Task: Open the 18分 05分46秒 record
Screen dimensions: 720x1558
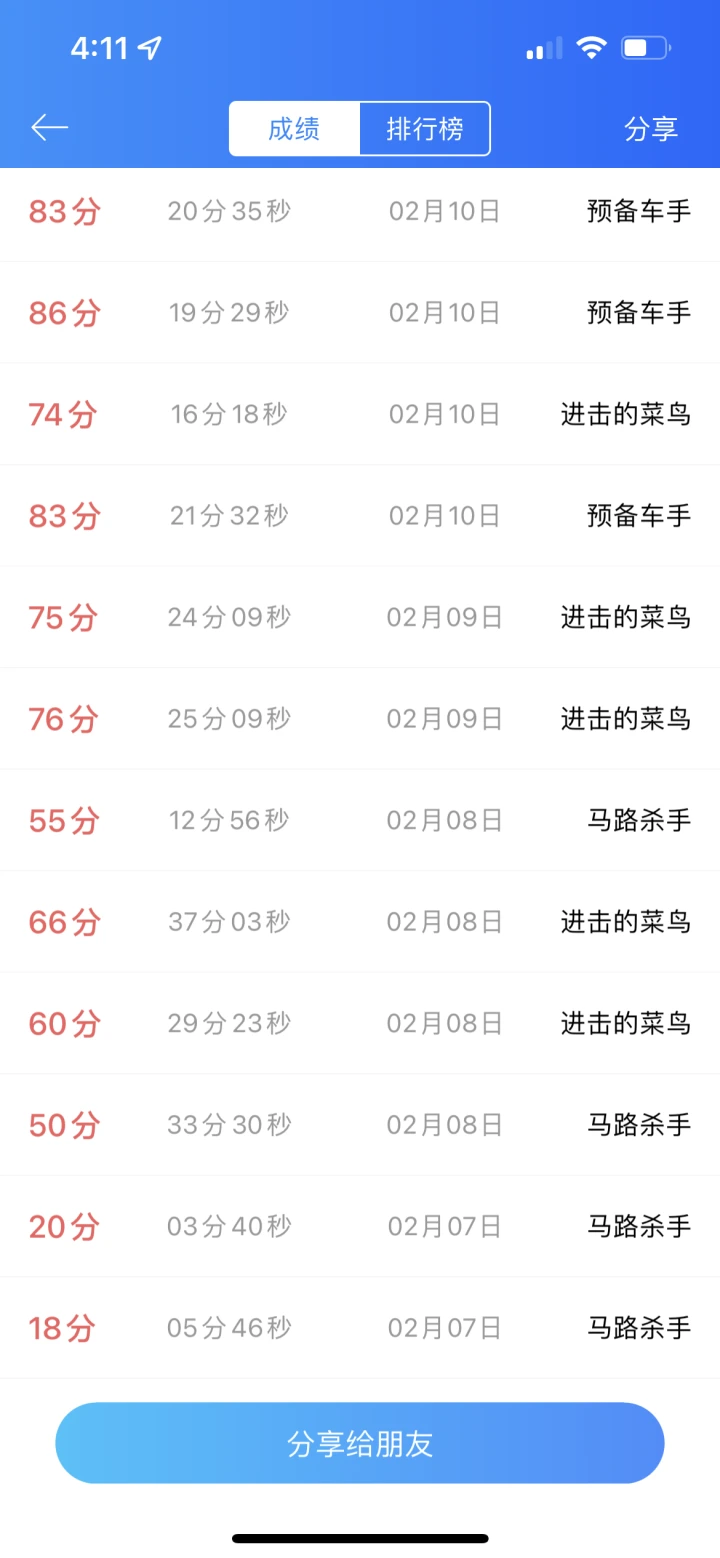Action: 360,1328
